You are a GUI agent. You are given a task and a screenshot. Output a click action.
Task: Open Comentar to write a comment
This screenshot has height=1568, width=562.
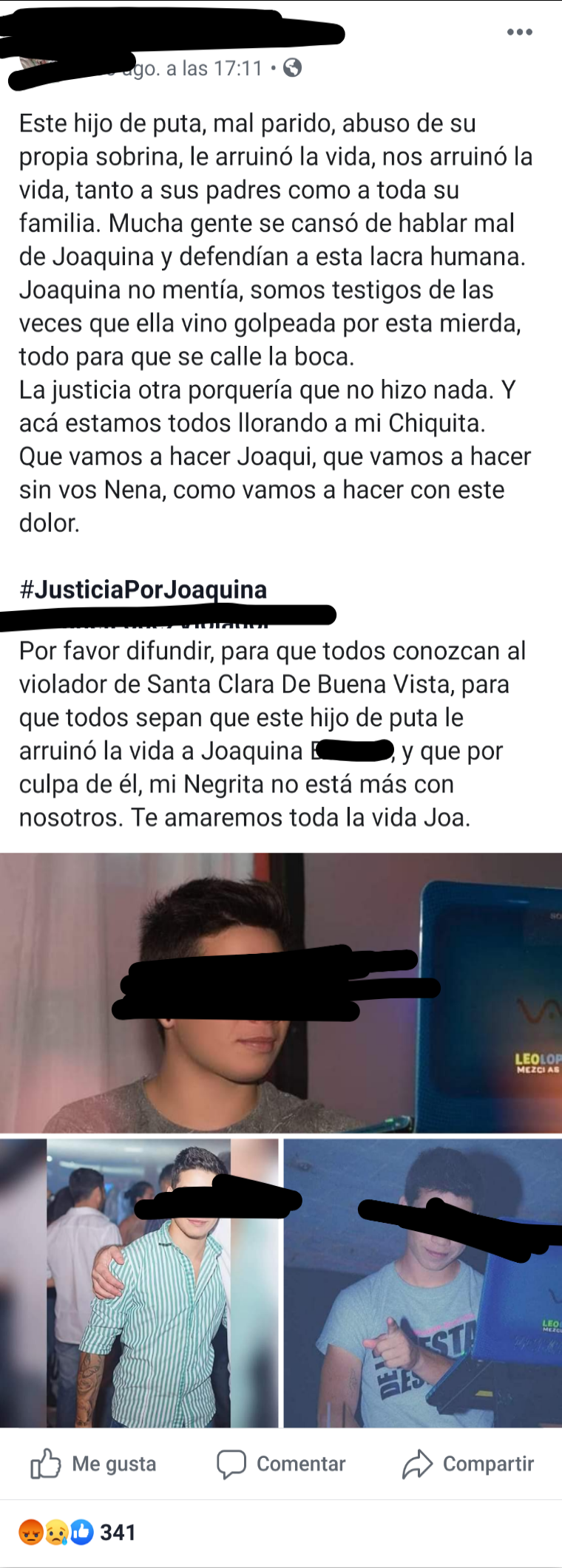coord(281,1463)
